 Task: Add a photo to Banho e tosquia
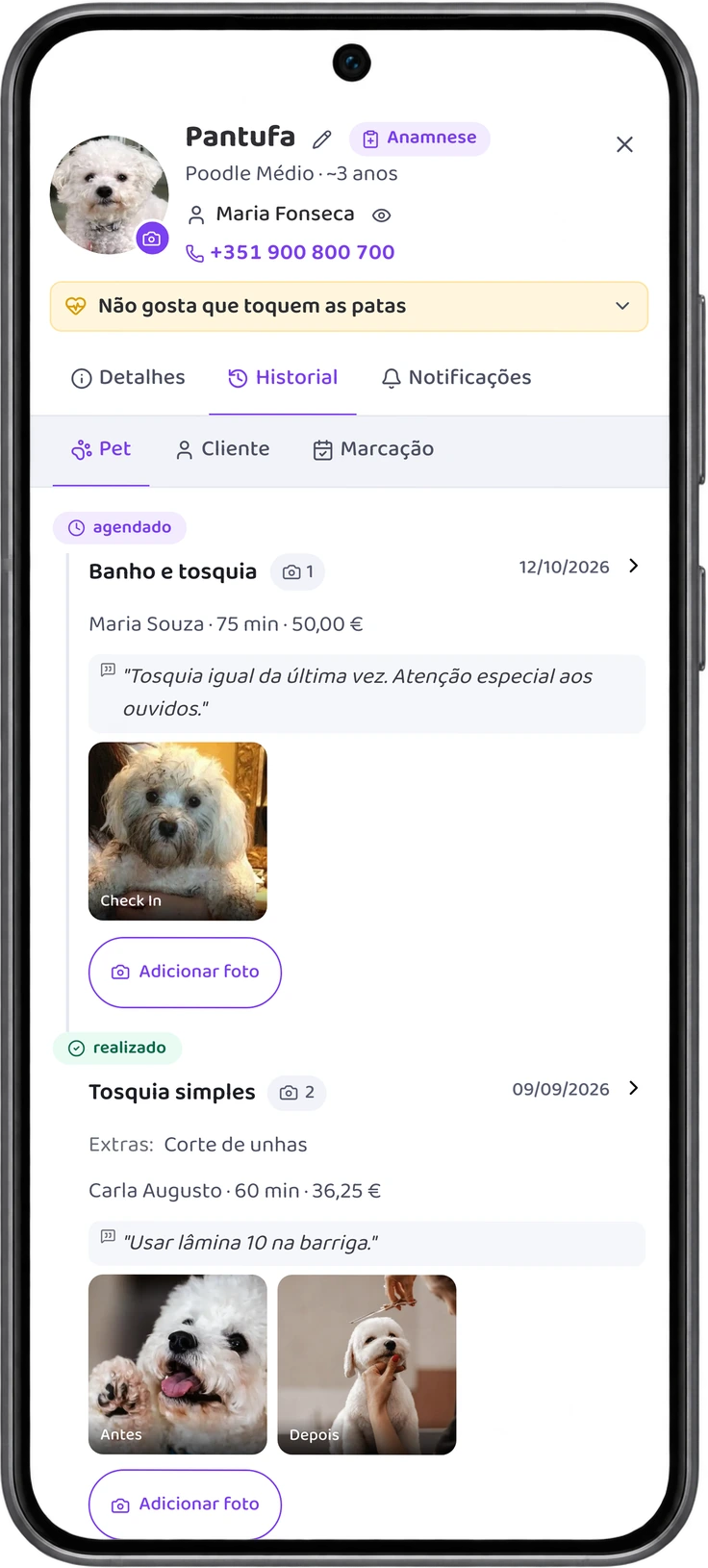(185, 973)
